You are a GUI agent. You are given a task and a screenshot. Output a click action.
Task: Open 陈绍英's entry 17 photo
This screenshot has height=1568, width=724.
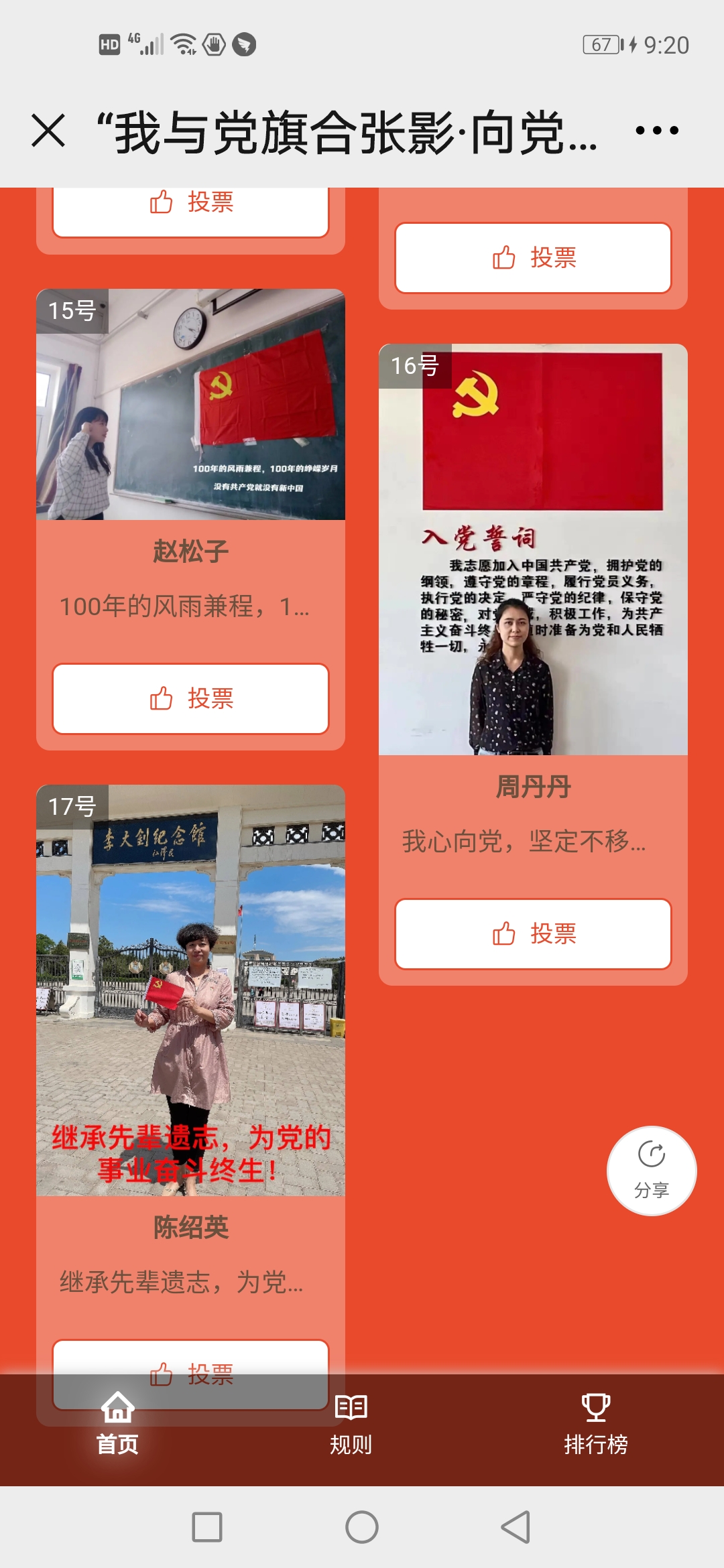(x=190, y=990)
